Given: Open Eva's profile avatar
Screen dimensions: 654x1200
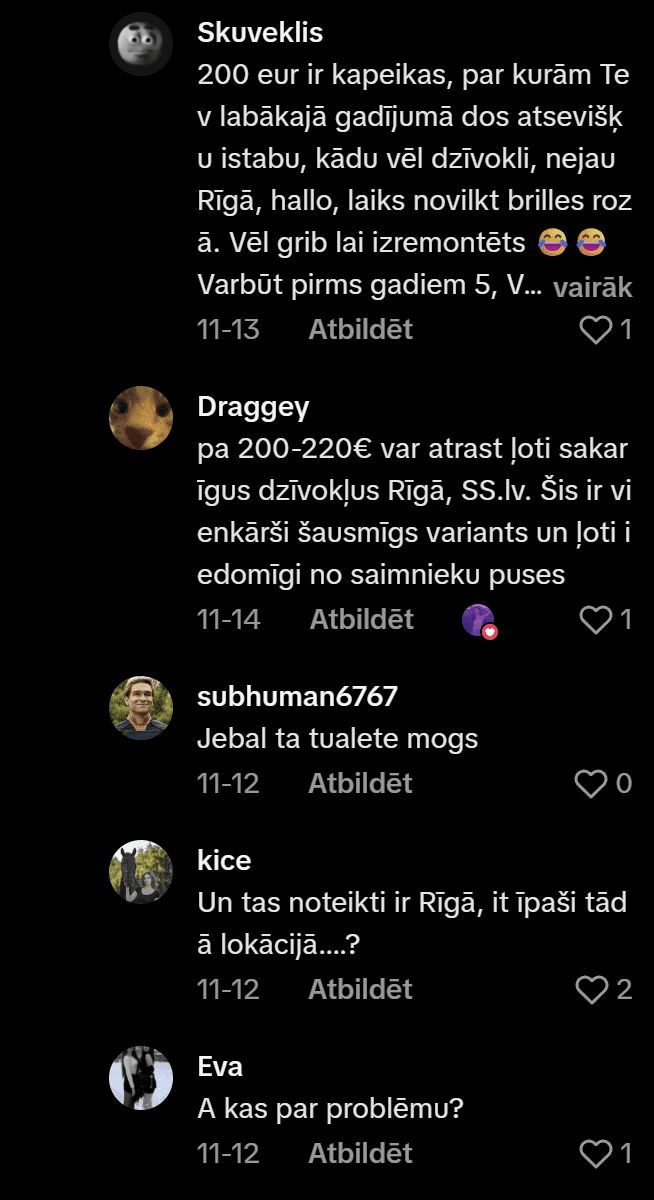Looking at the screenshot, I should coord(141,1078).
